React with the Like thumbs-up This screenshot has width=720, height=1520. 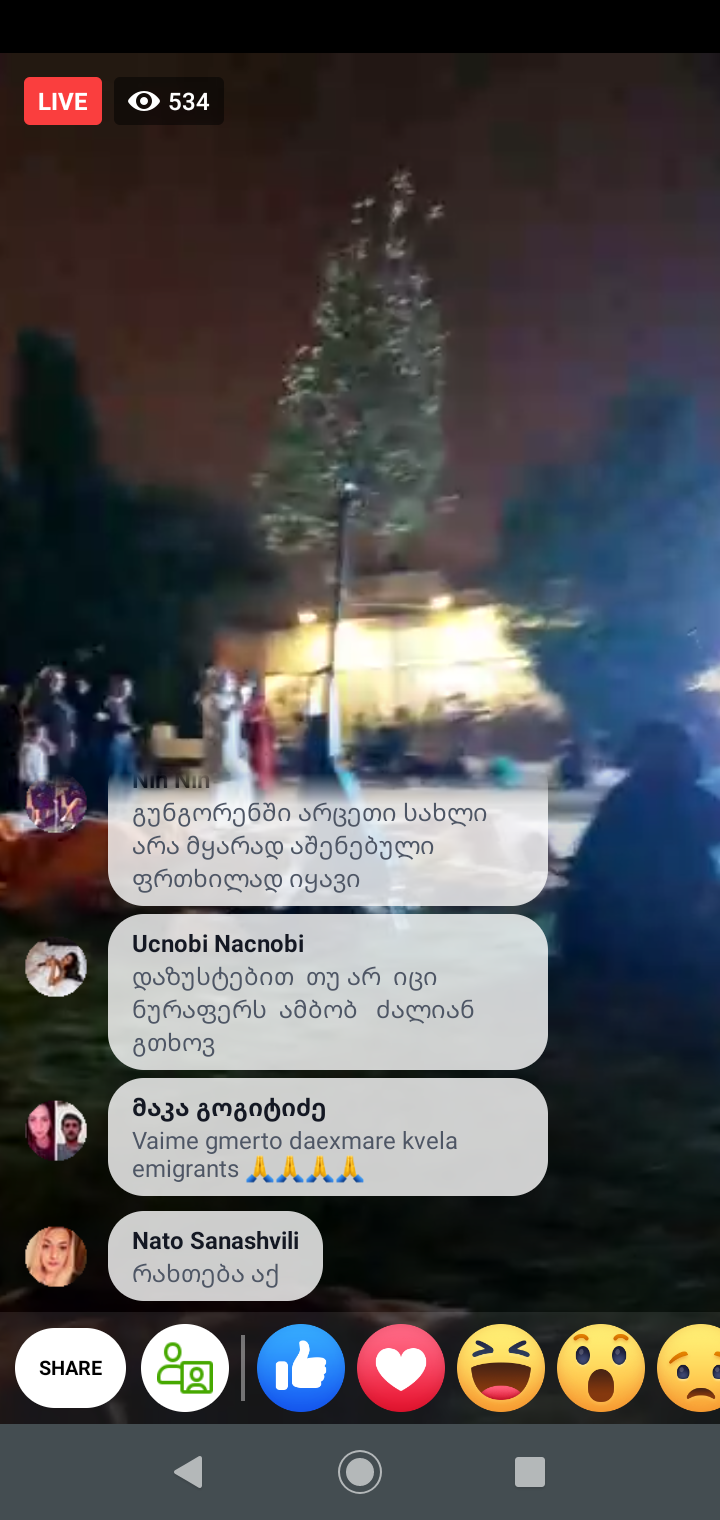point(301,1368)
